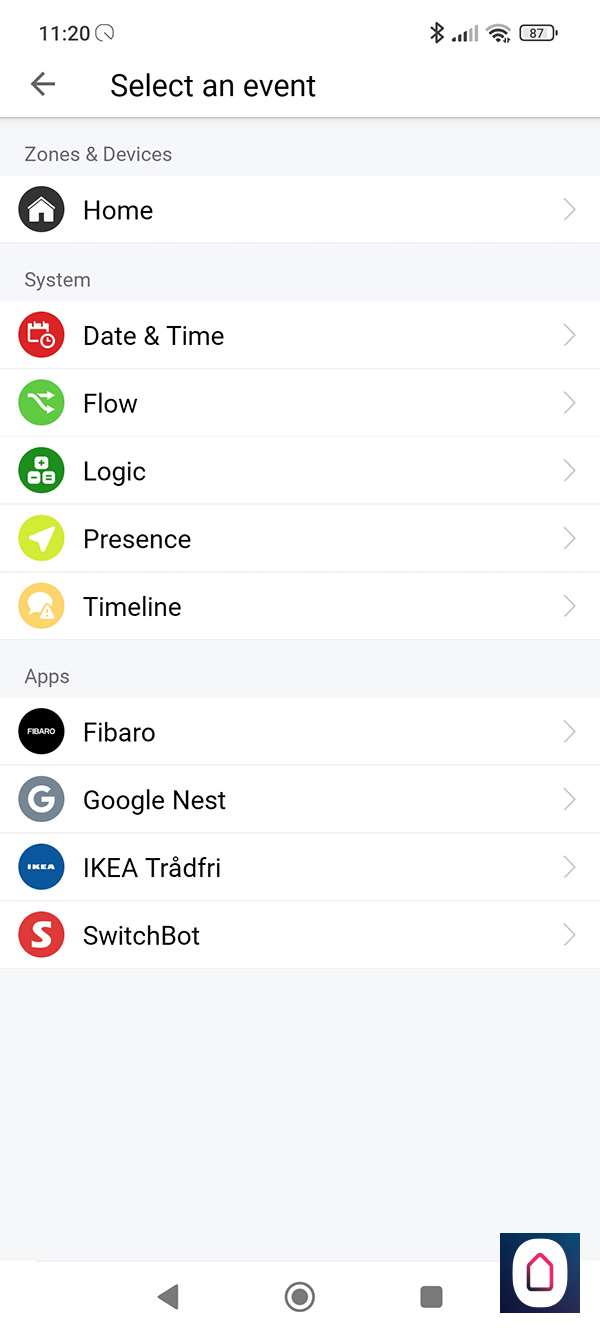Select the Timeline event category
The height and width of the screenshot is (1333, 600).
point(300,607)
